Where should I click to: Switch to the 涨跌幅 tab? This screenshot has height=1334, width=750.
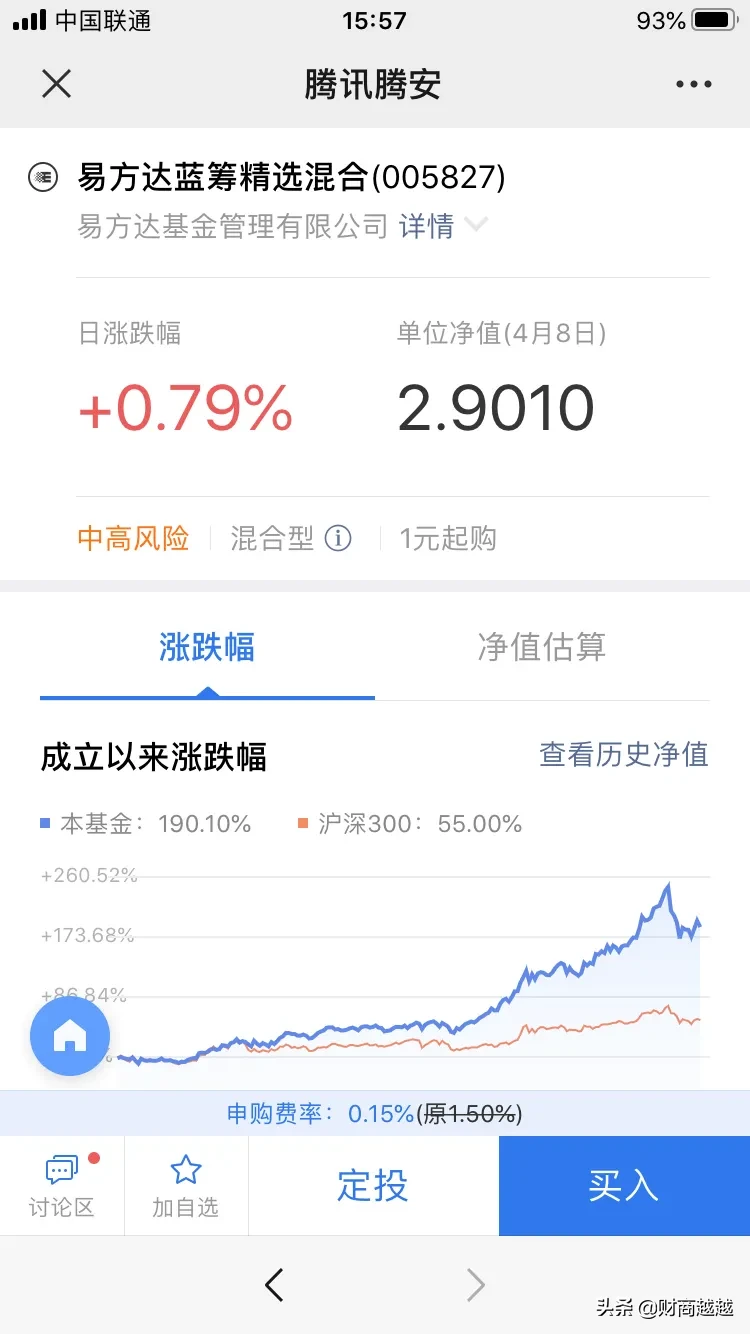click(207, 647)
